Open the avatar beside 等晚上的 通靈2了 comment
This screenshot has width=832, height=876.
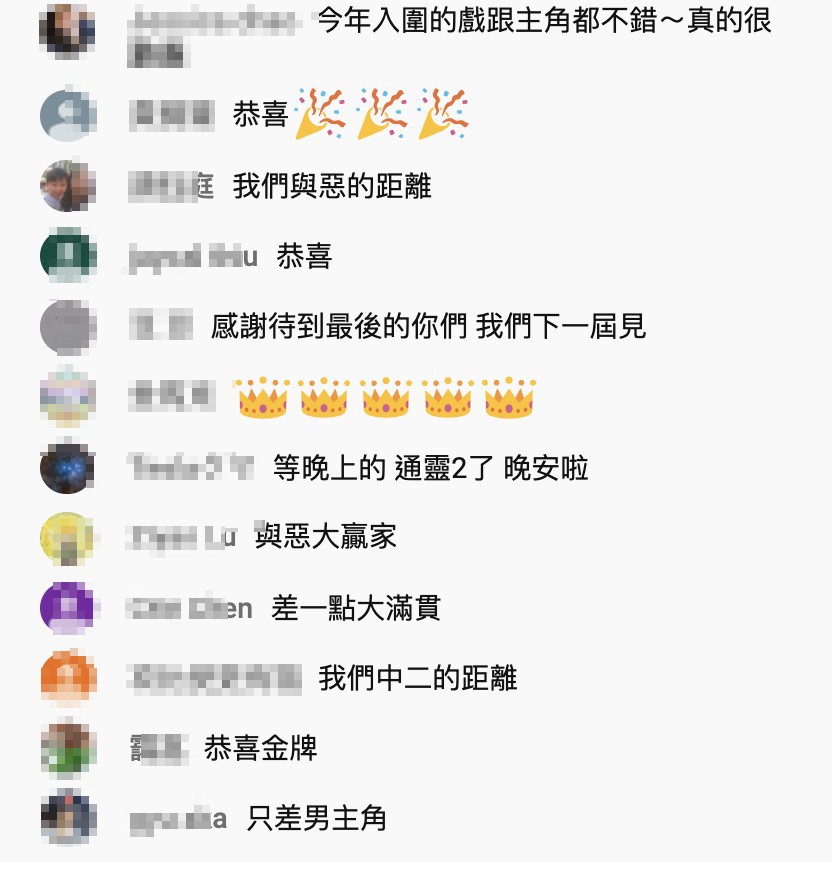click(x=68, y=467)
